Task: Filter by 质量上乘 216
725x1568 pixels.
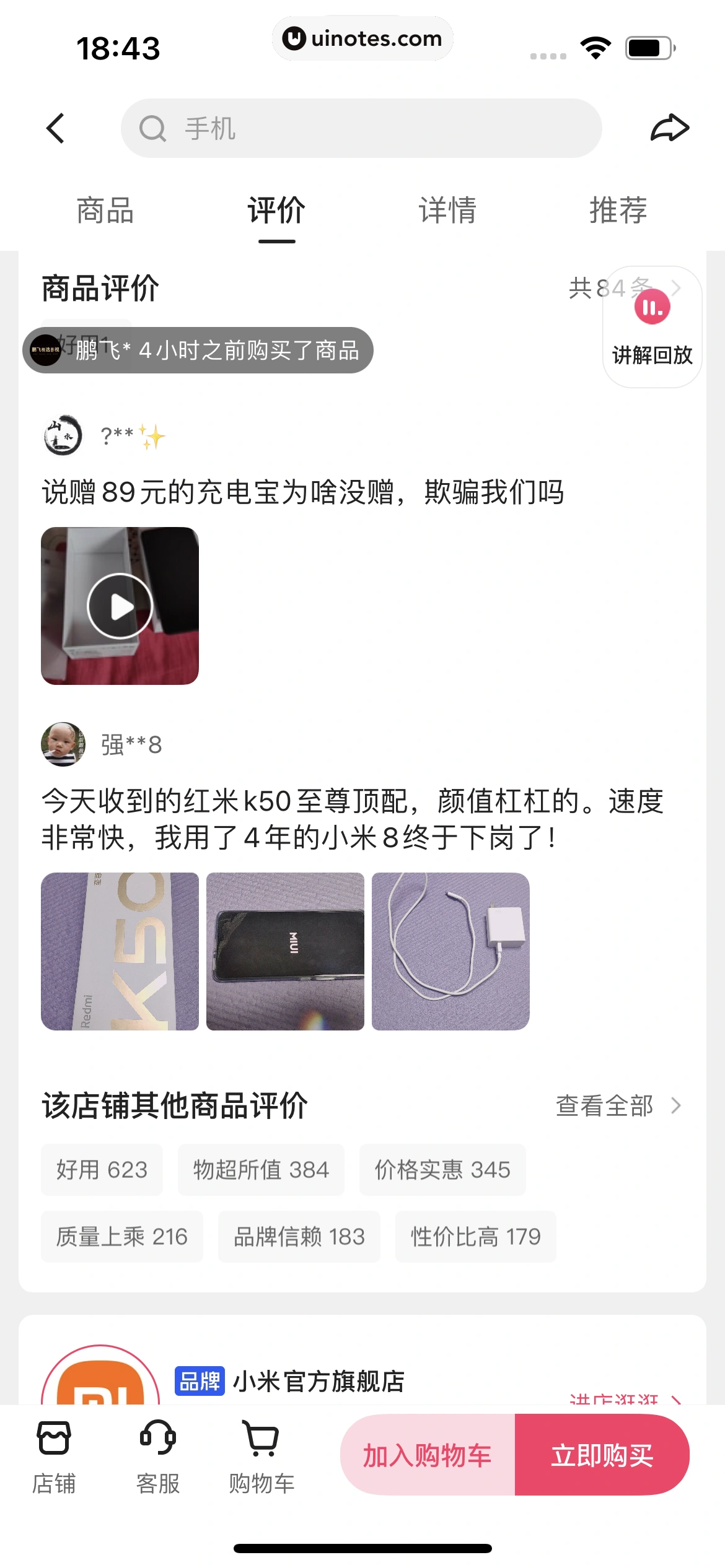Action: coord(122,1237)
